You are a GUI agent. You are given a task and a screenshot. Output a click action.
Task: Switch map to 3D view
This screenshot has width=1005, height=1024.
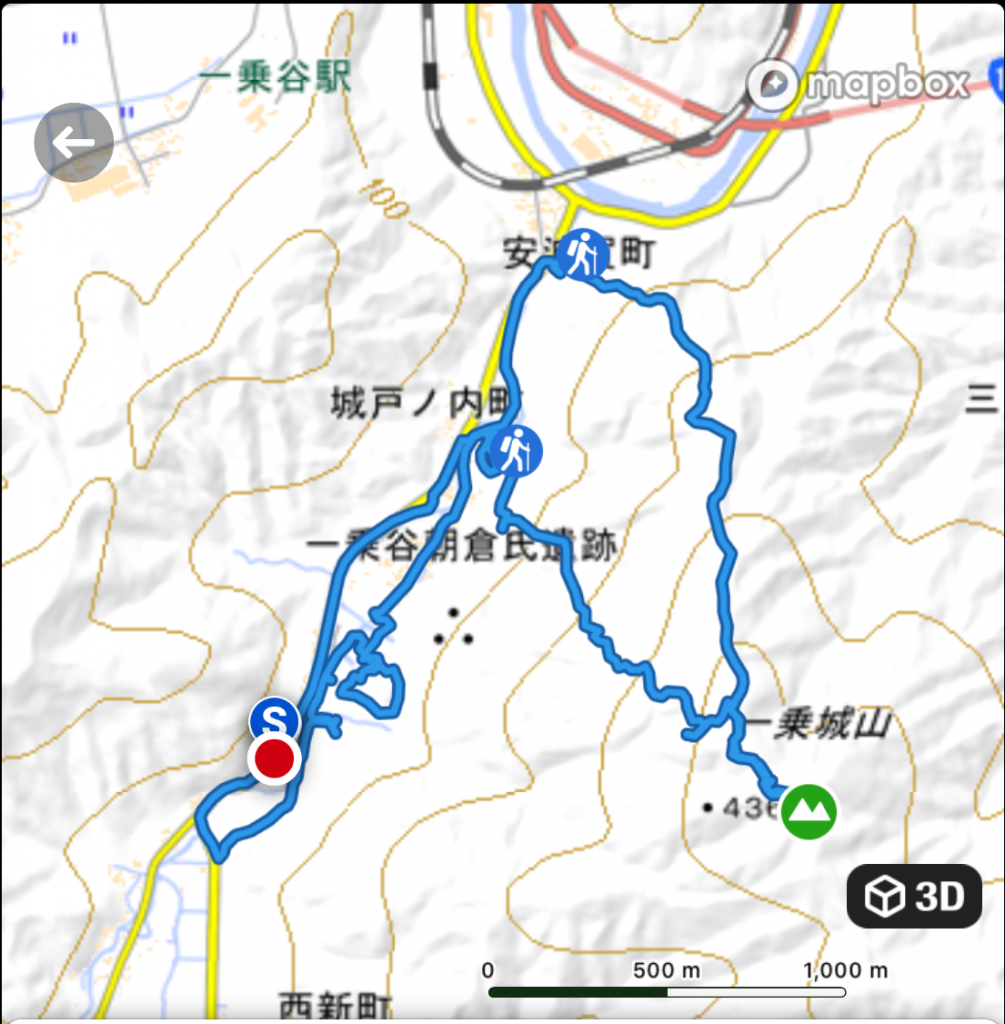(914, 897)
